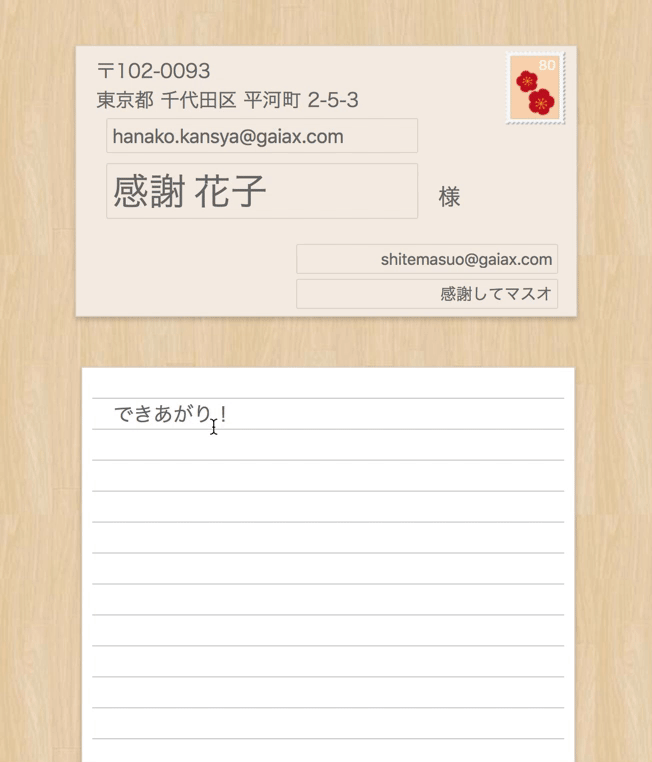Edit the sender email shitemasuo@gaiax.com field
Viewport: 652px width, 762px height.
(x=427, y=259)
